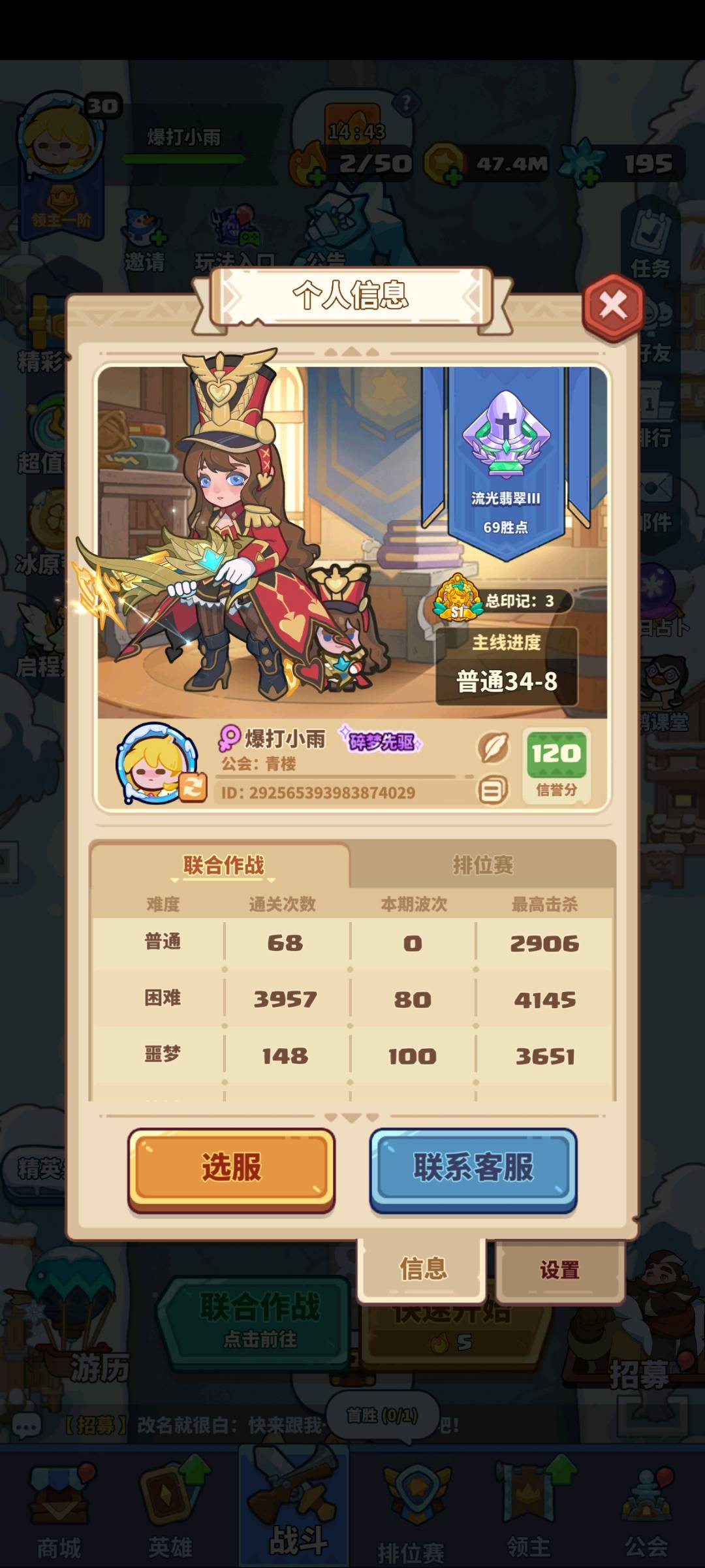Image resolution: width=705 pixels, height=1568 pixels.
Task: Open the 设置 tab
Action: point(559,1270)
